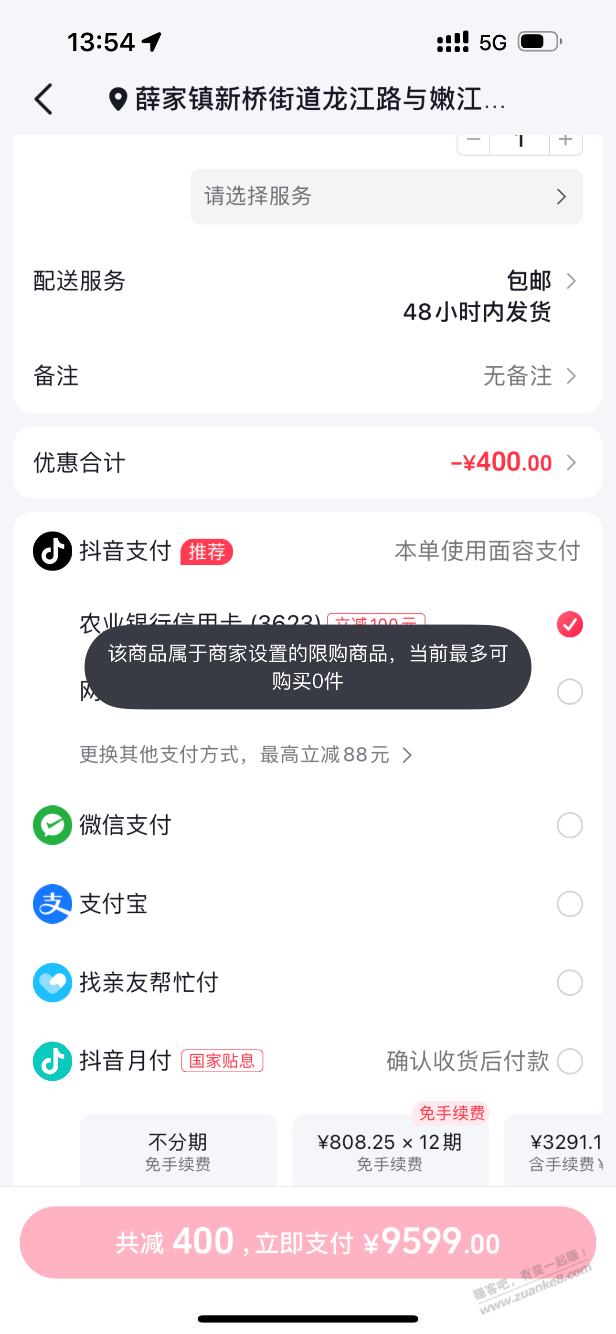Screen dimensions: 616x1334
Task: Decrease quantity with the minus button
Action: point(473,140)
